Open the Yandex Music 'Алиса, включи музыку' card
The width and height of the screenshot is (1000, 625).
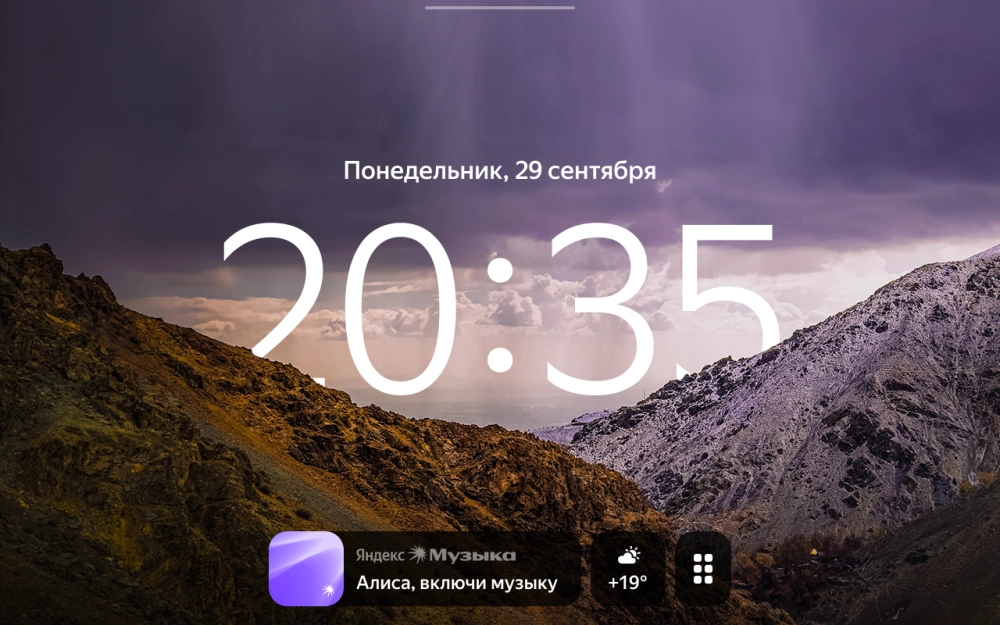pyautogui.click(x=425, y=568)
